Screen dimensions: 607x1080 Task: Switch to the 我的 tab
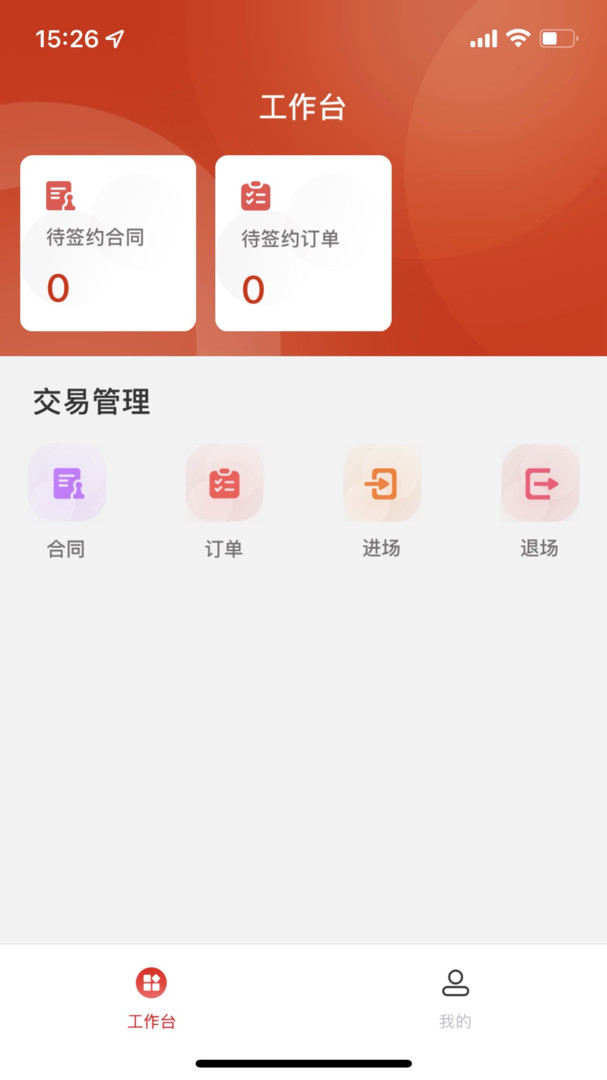point(455,997)
